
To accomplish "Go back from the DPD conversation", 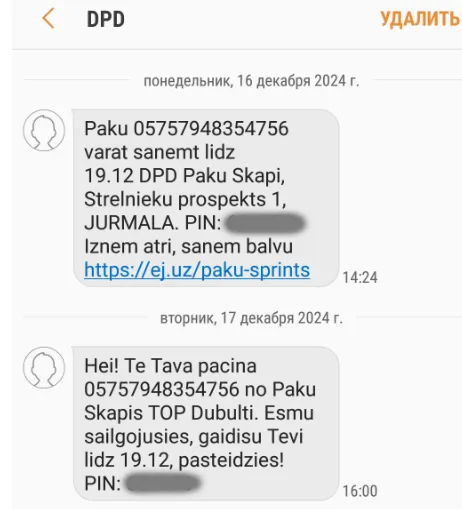I will tap(48, 19).
